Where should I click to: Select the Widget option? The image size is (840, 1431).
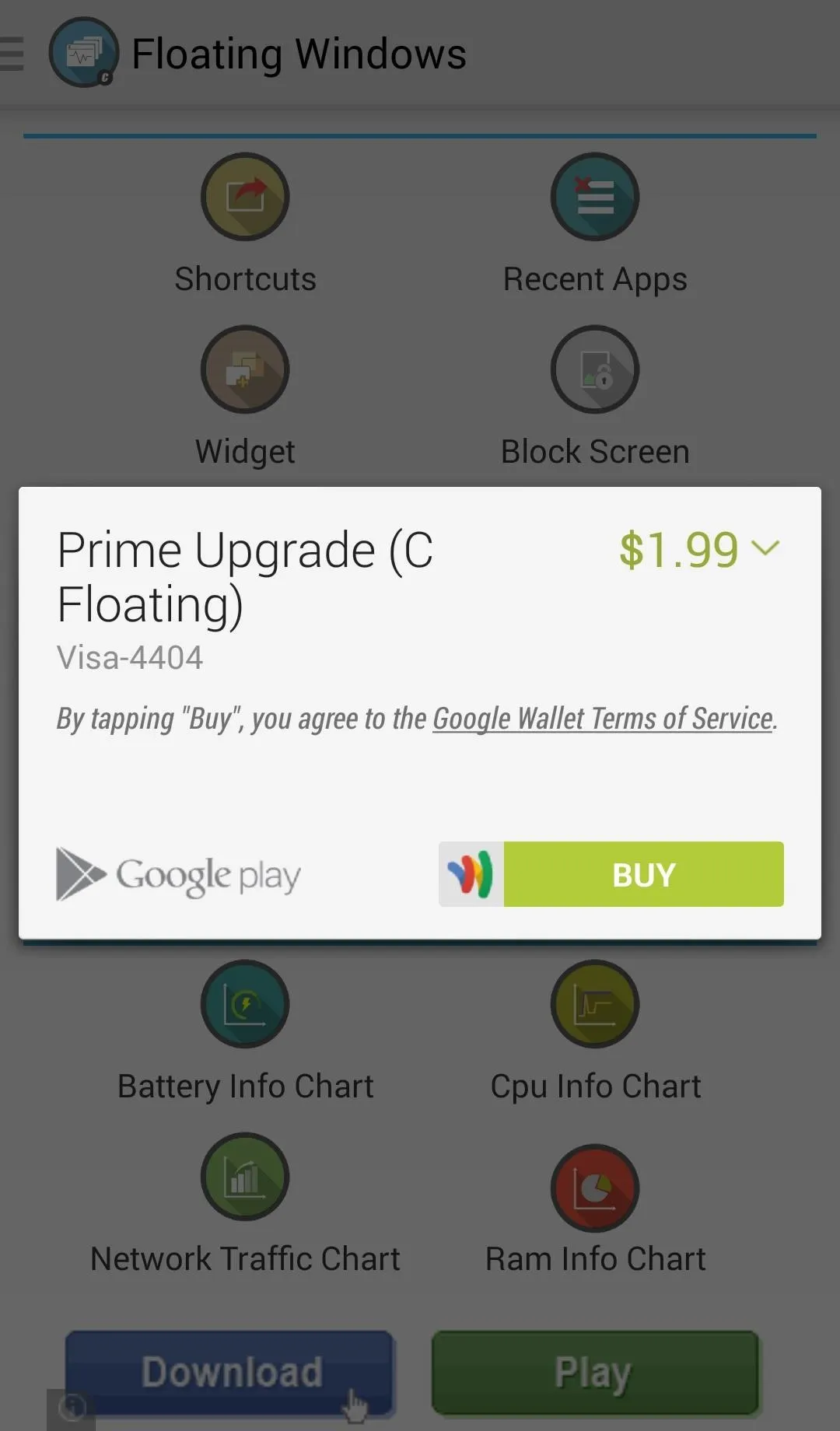pyautogui.click(x=245, y=397)
